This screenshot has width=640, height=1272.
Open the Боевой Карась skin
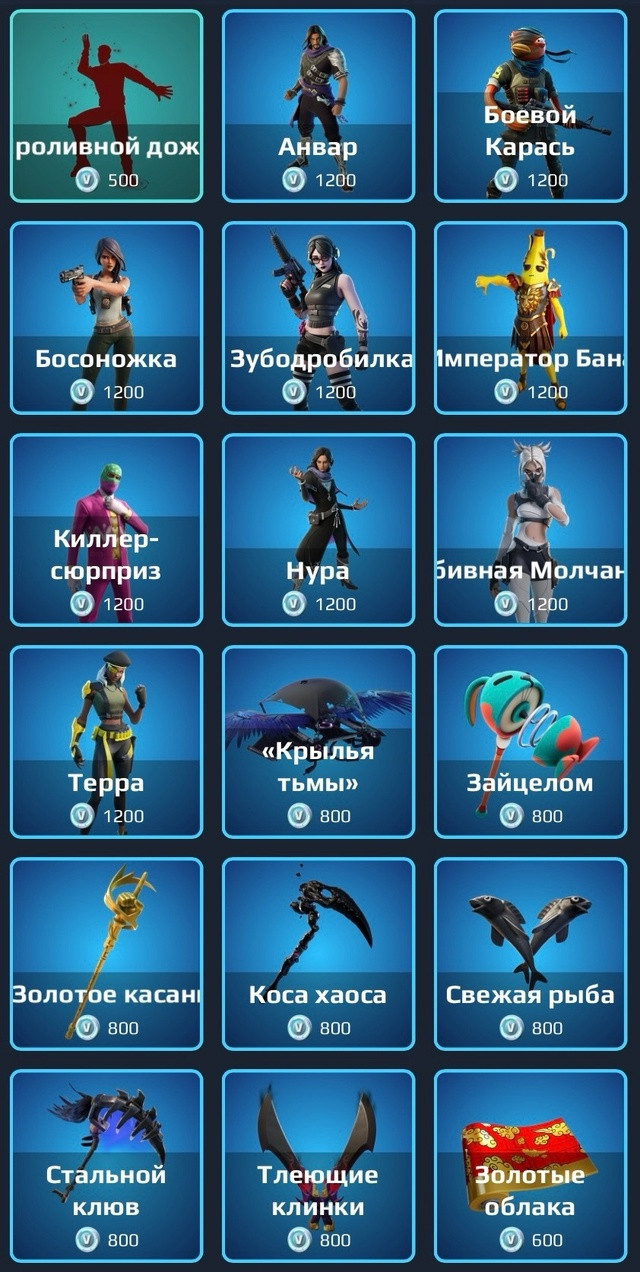[x=530, y=106]
